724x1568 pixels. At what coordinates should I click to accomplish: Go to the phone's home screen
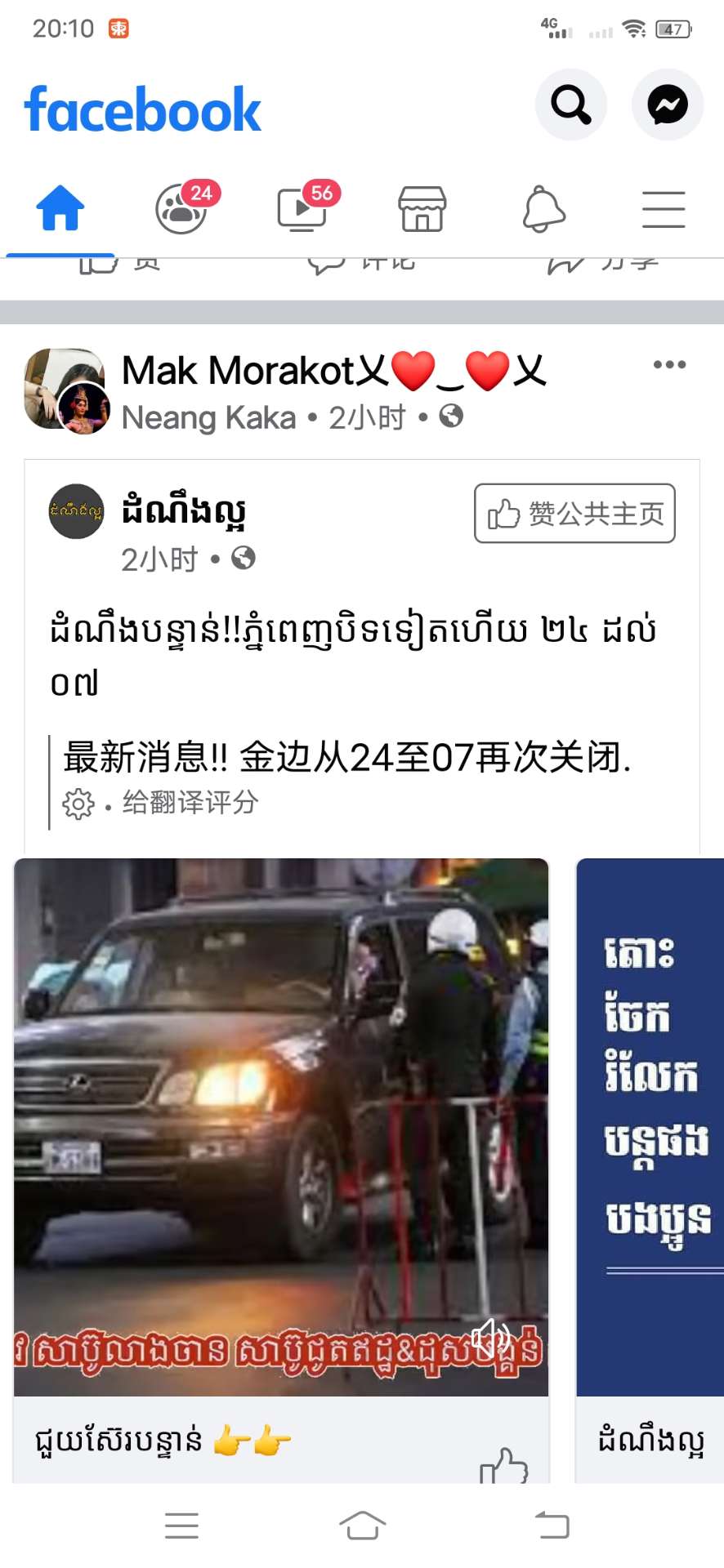pyautogui.click(x=362, y=1525)
